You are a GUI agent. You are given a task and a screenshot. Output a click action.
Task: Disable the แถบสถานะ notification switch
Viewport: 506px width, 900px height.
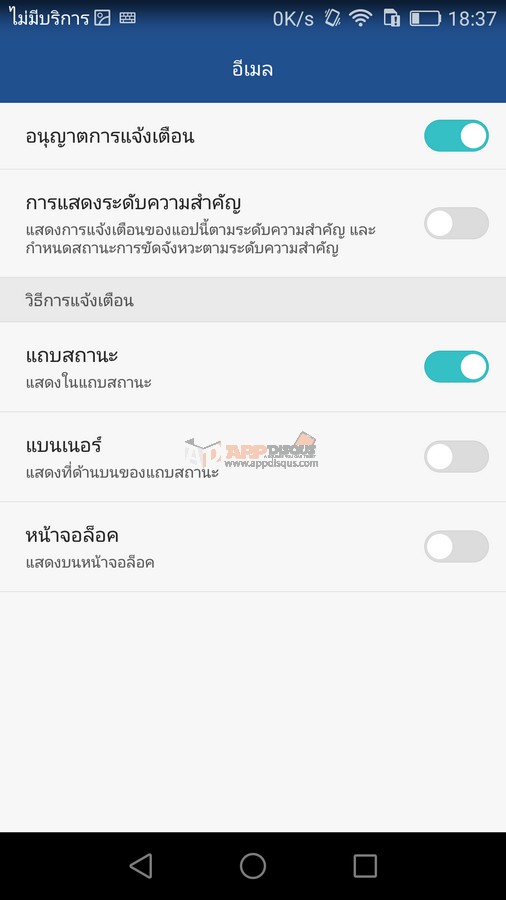point(456,367)
